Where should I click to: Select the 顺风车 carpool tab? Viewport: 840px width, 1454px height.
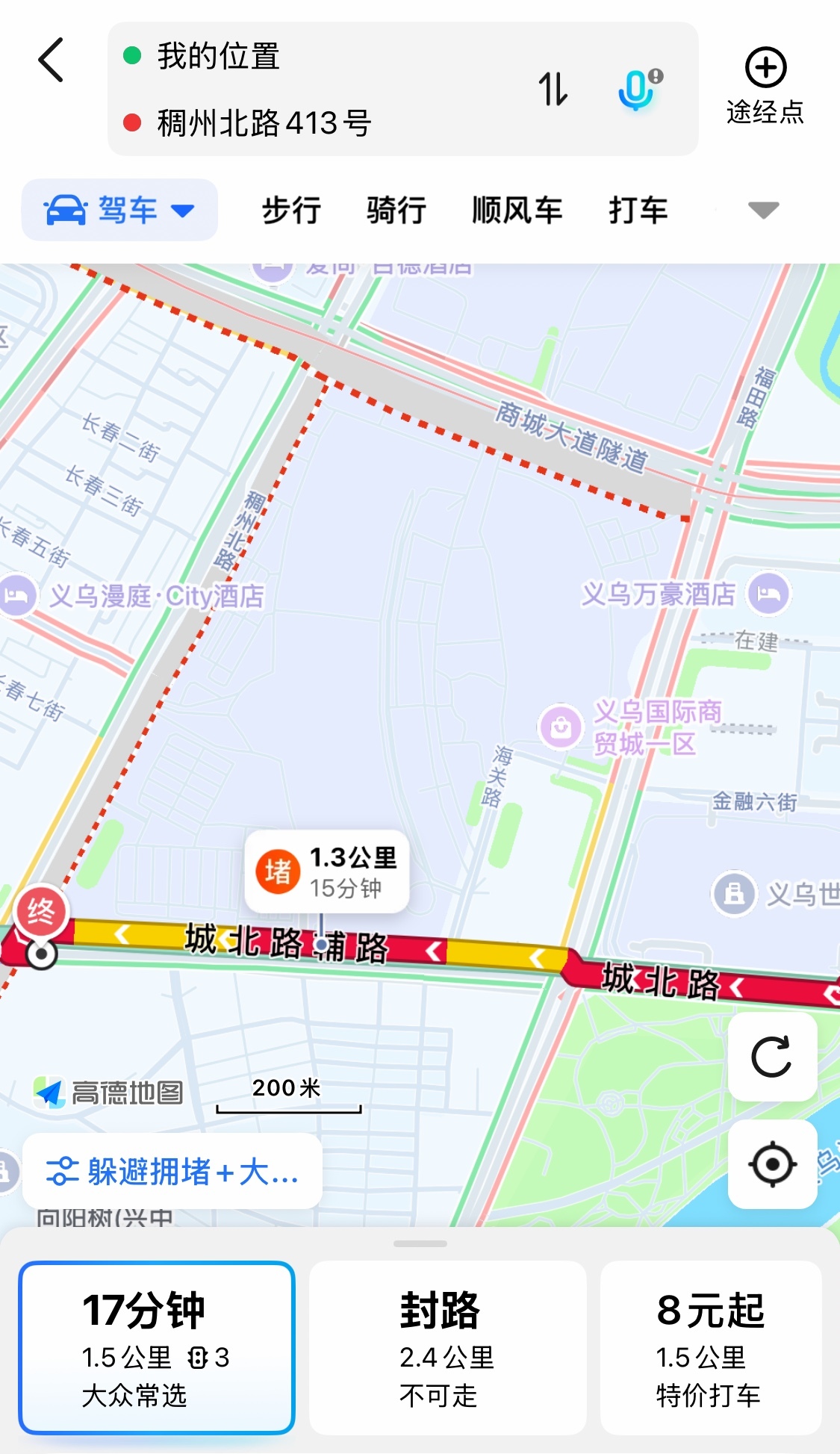click(517, 210)
